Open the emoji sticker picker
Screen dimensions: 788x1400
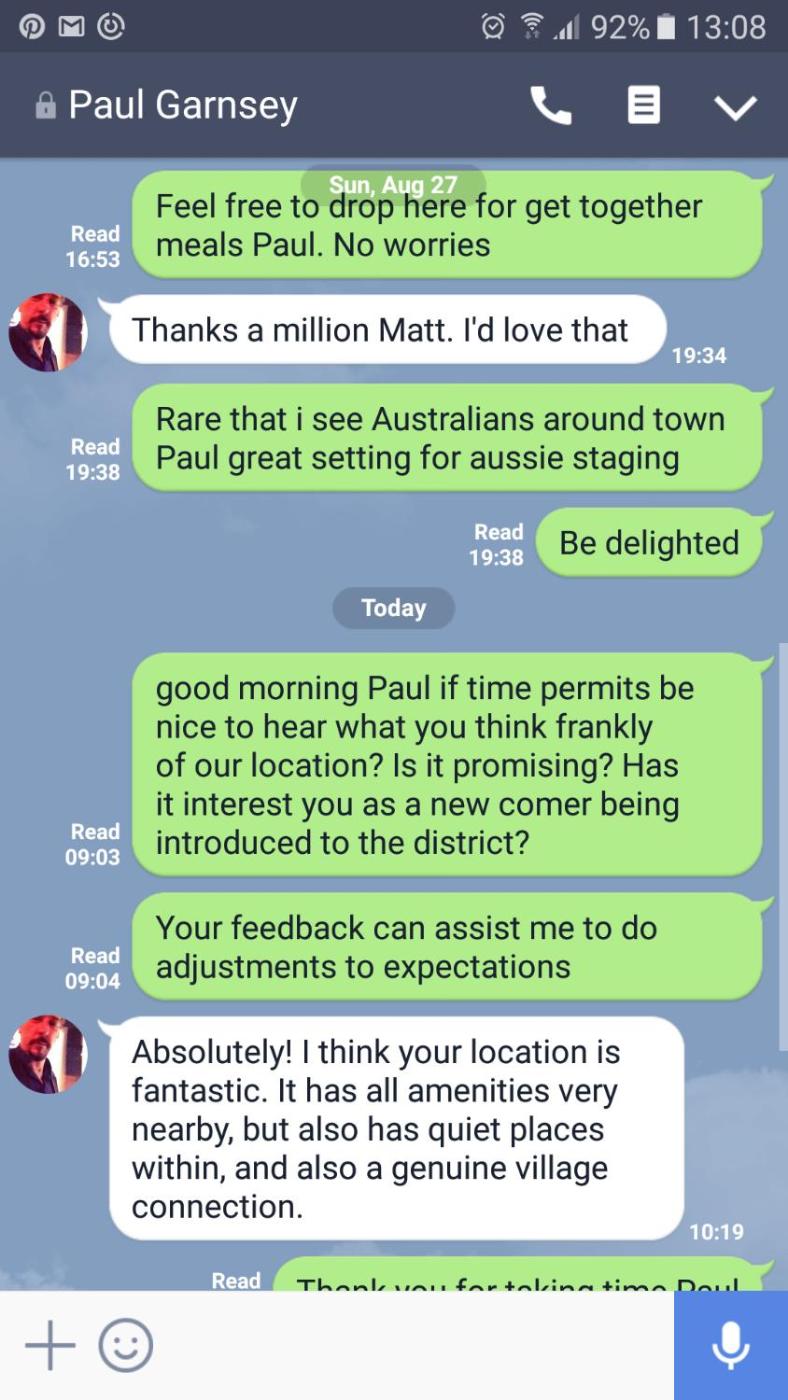click(x=126, y=1346)
